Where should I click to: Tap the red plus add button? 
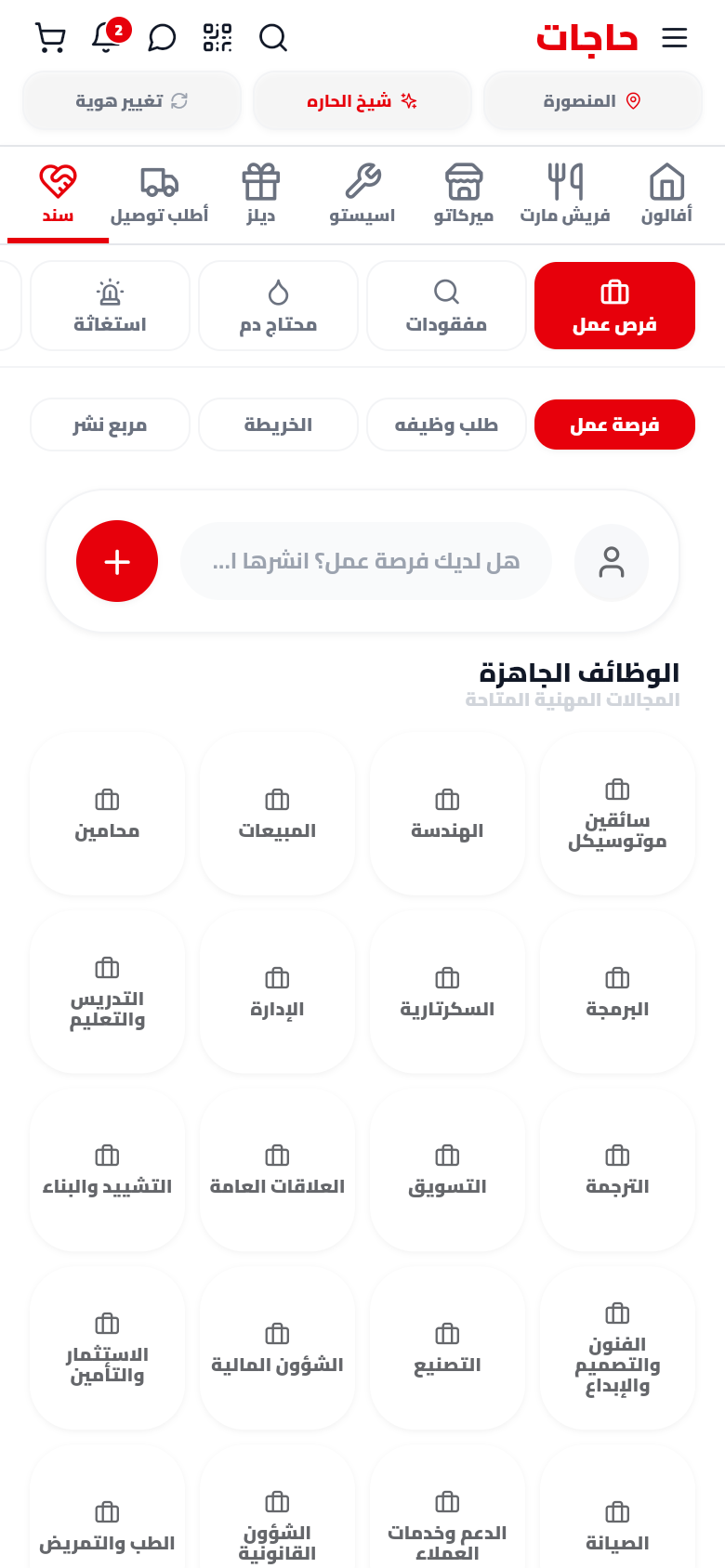[117, 561]
